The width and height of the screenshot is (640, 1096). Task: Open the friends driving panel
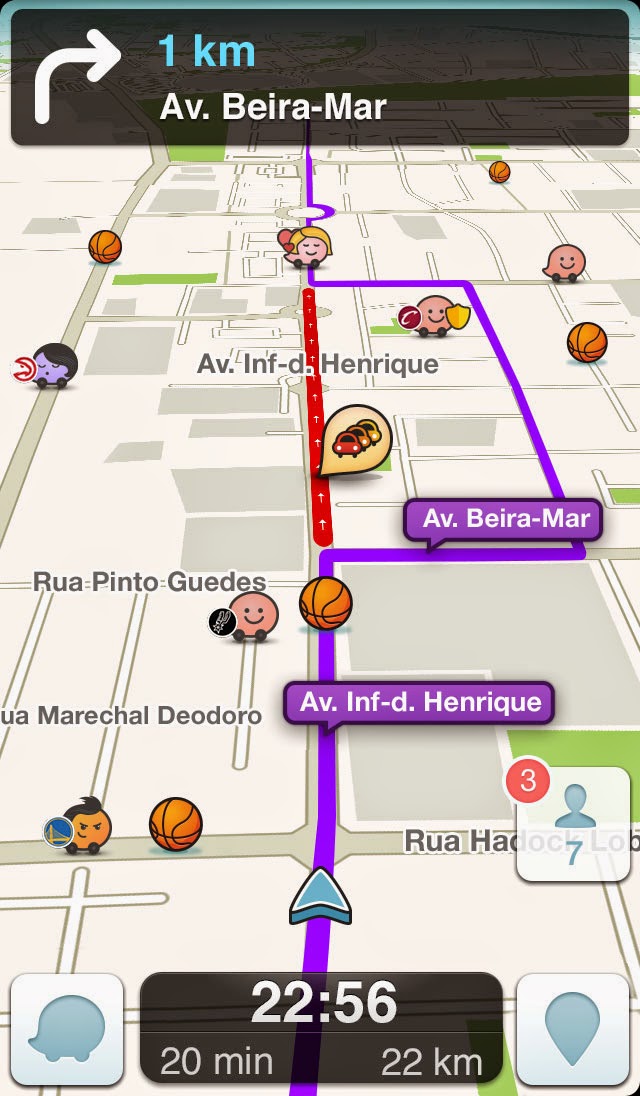point(573,824)
